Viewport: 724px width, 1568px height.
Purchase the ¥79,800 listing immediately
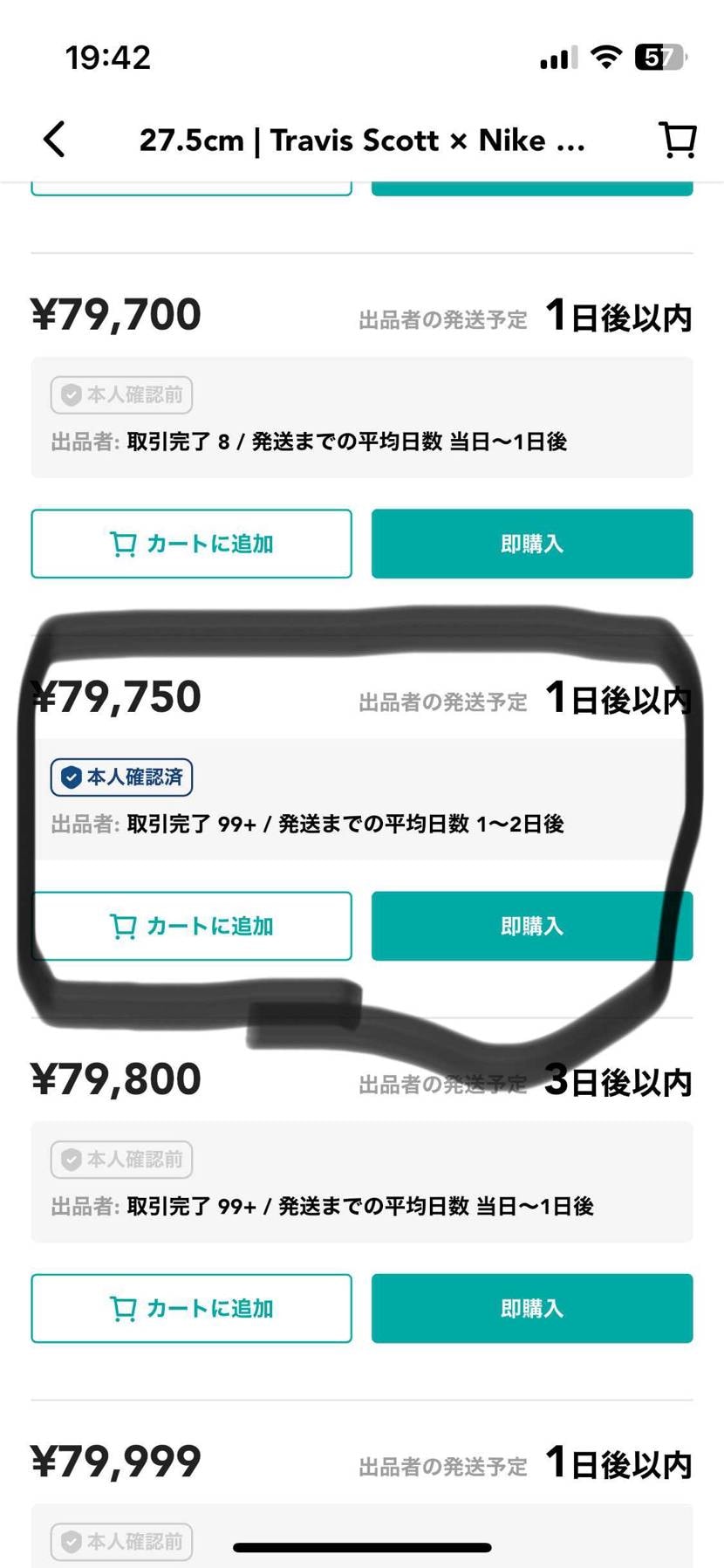pyautogui.click(x=532, y=1308)
